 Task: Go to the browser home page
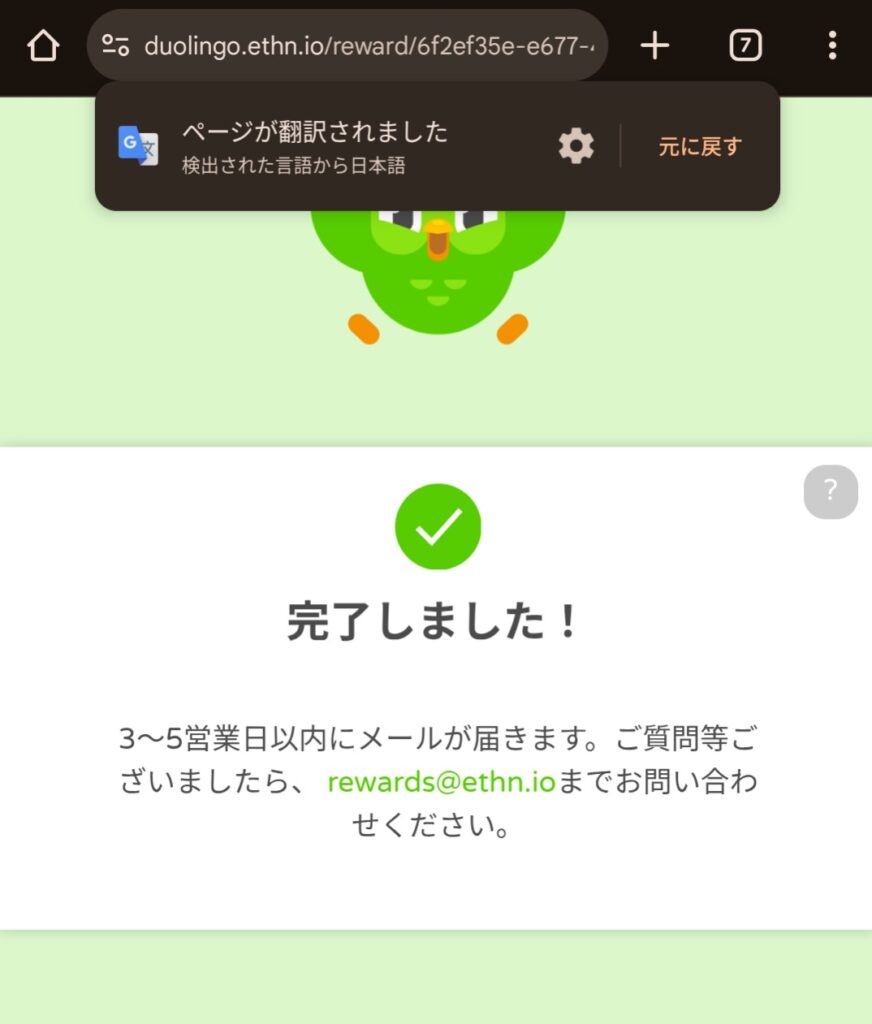(x=43, y=45)
